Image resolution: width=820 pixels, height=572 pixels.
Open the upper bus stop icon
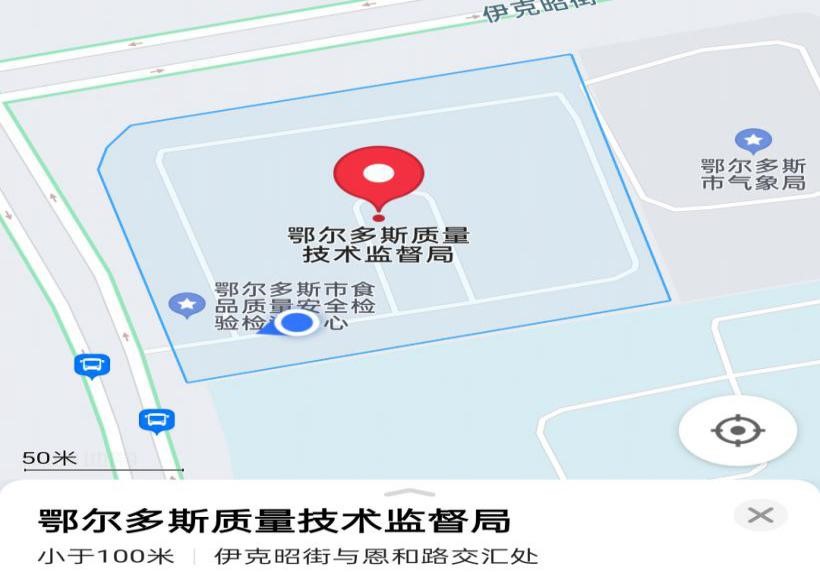click(92, 366)
